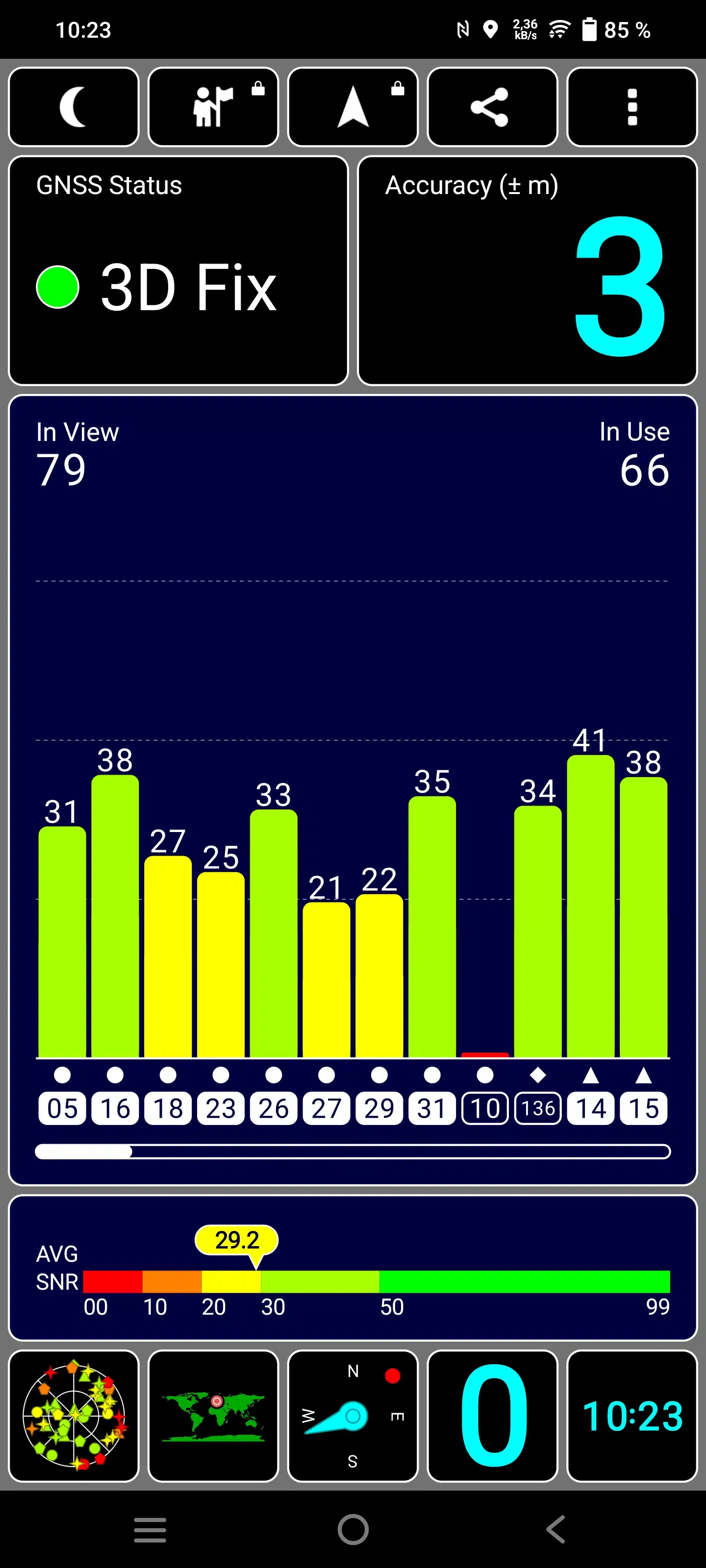
Task: Open the GNSS Status panel
Action: point(178,271)
